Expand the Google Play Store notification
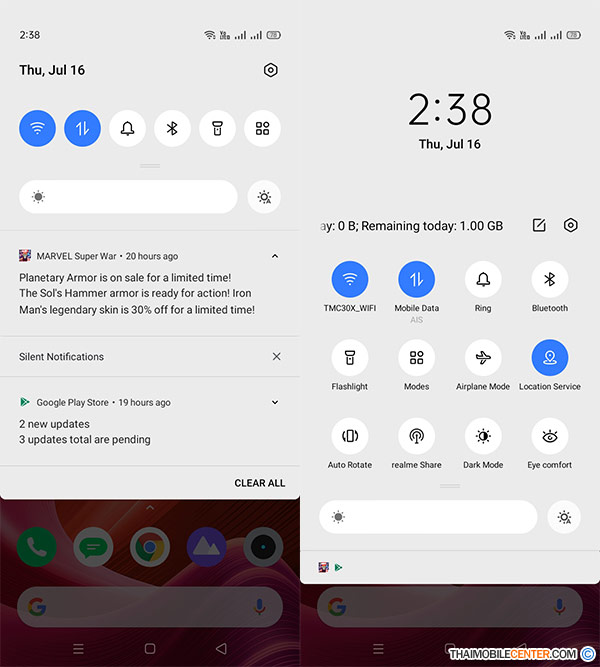Viewport: 600px width, 667px height. pos(275,402)
